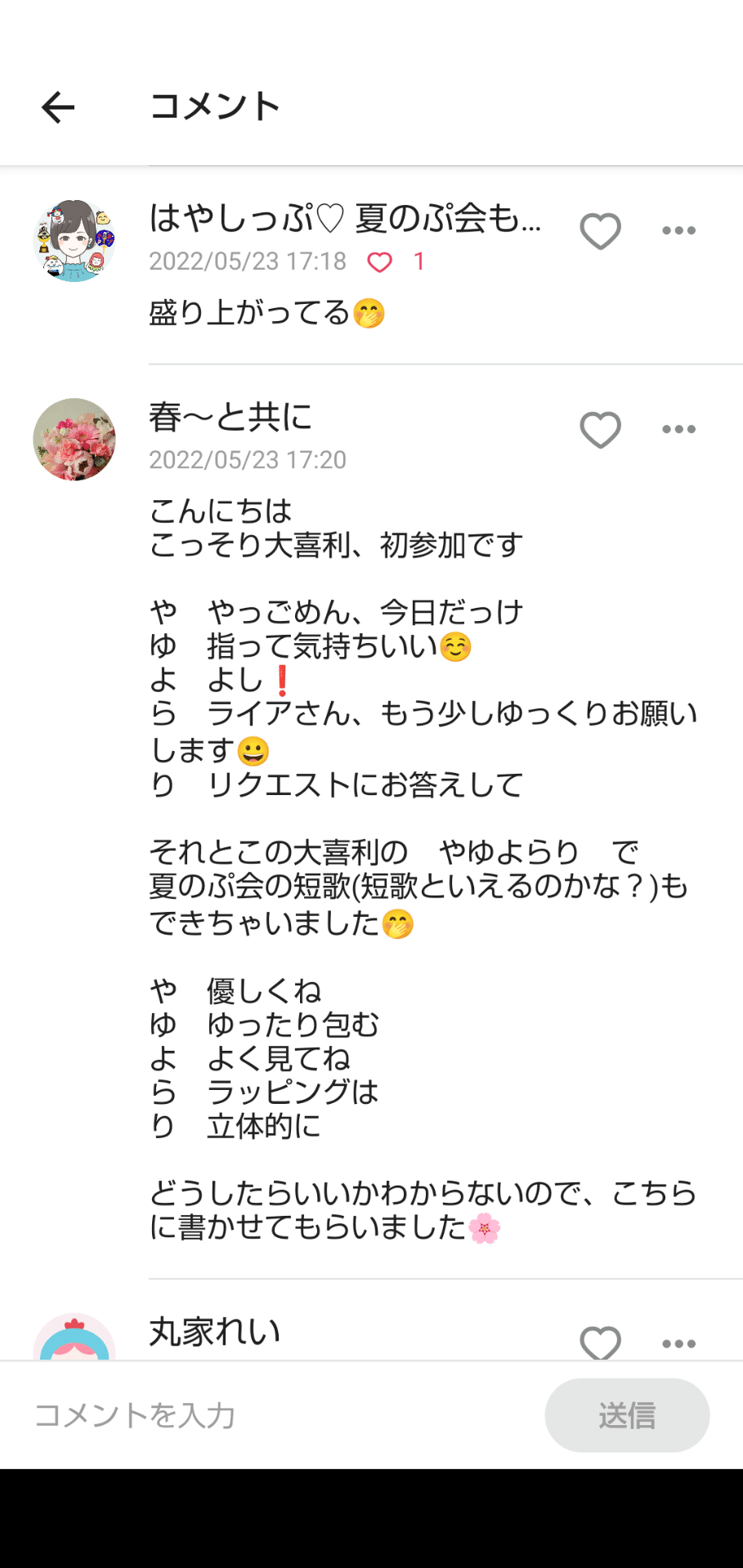Open options menu for 春〜と共に's comment
The height and width of the screenshot is (1568, 743).
(x=679, y=428)
